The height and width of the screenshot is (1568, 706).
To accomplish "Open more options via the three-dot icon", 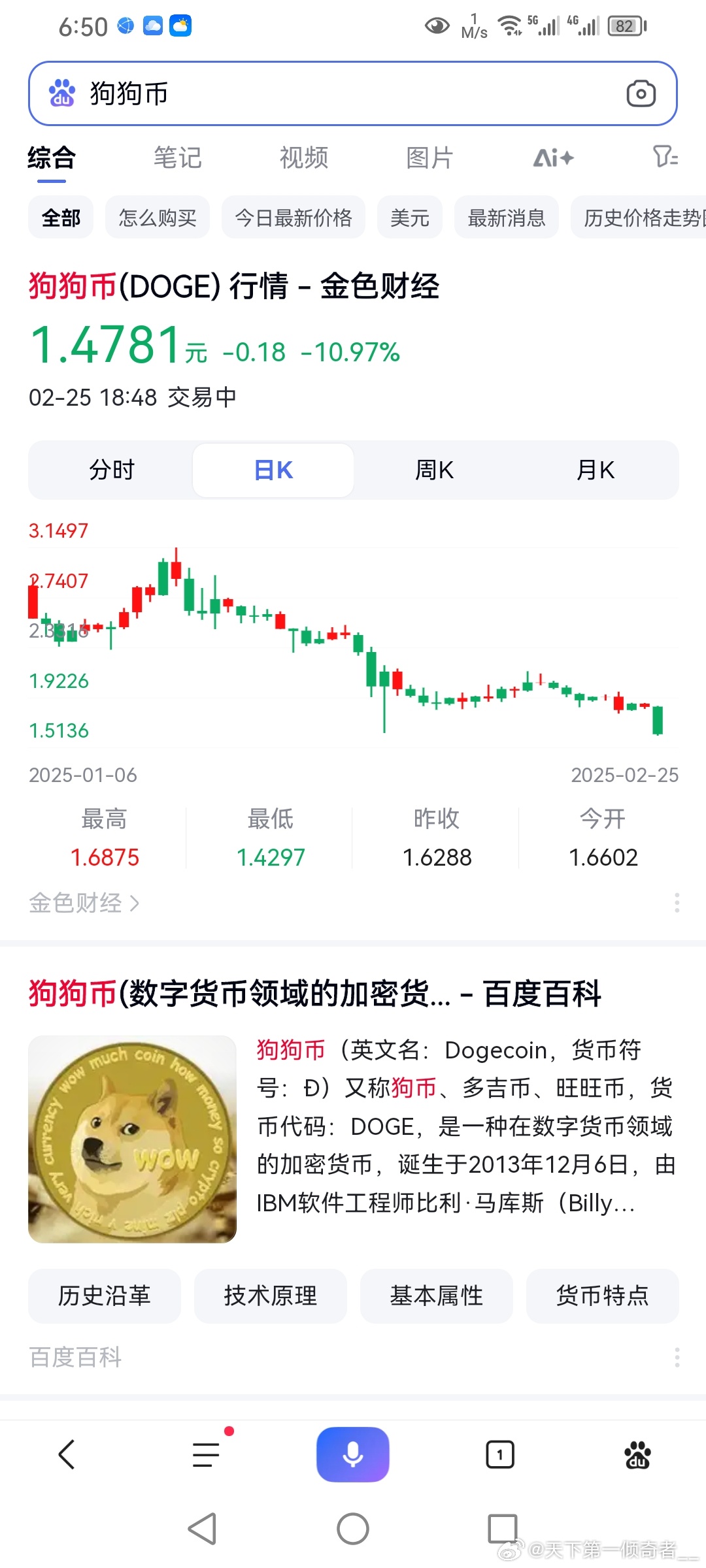I will point(677,902).
